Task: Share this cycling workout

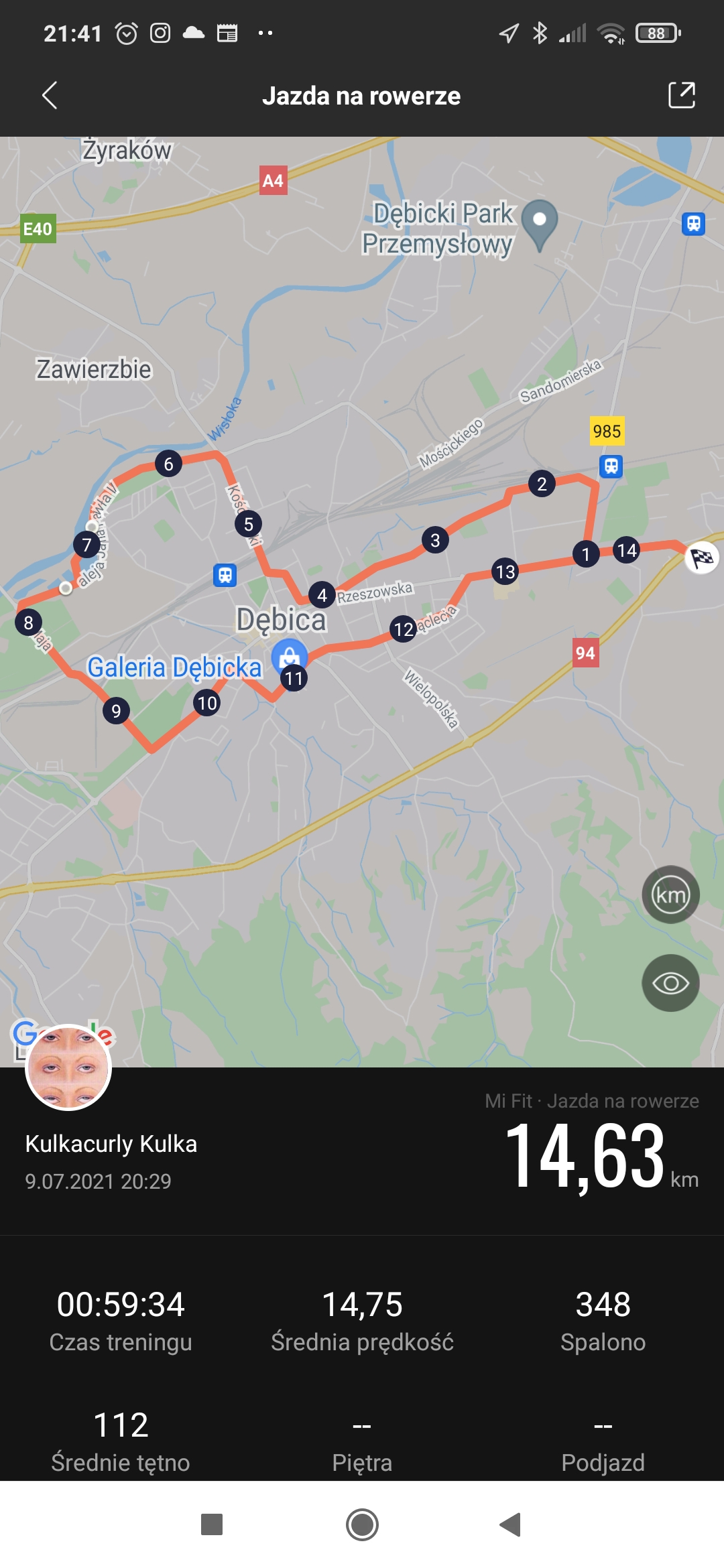Action: tap(682, 95)
